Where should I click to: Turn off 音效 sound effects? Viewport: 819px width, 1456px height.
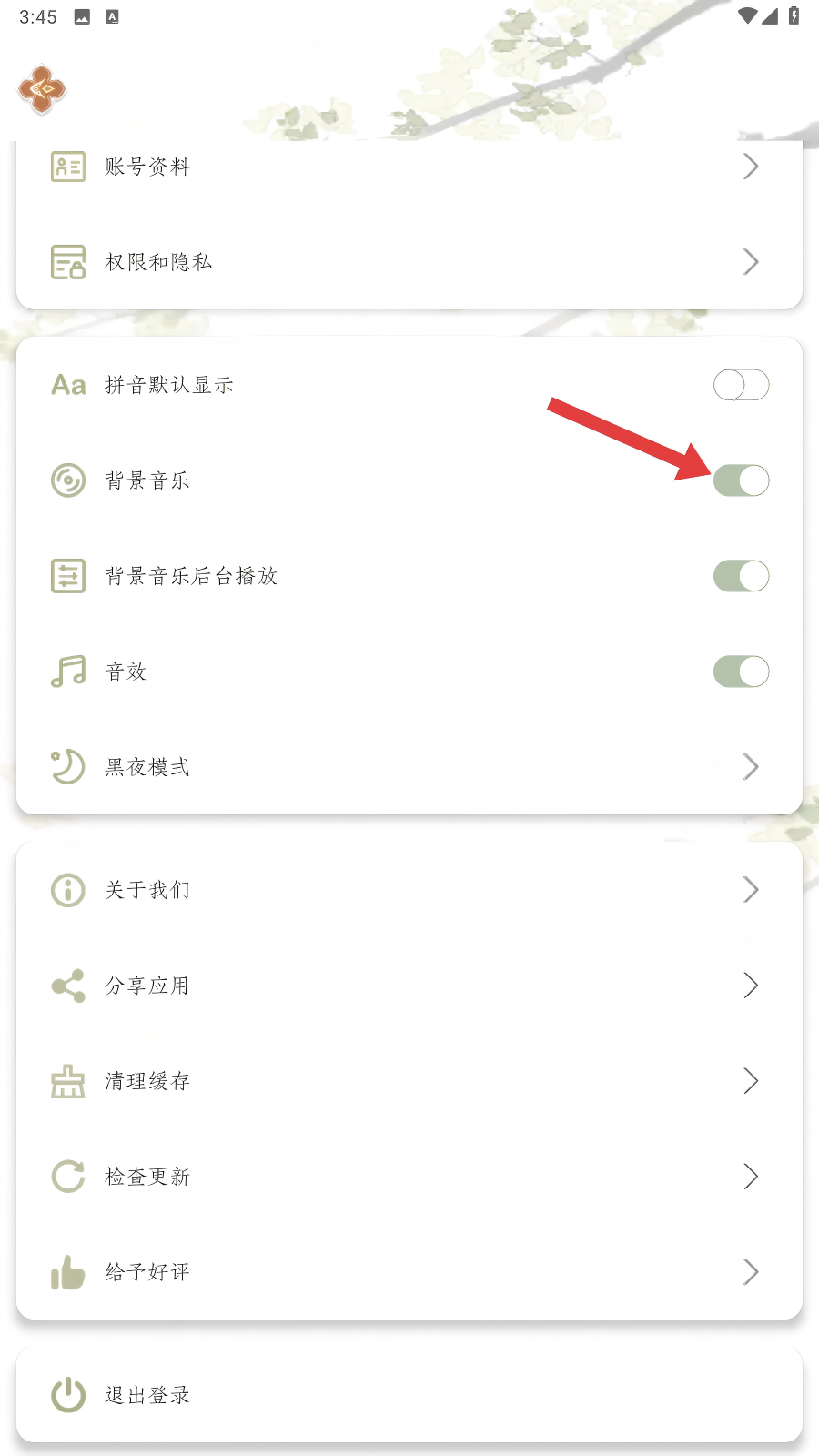click(741, 672)
